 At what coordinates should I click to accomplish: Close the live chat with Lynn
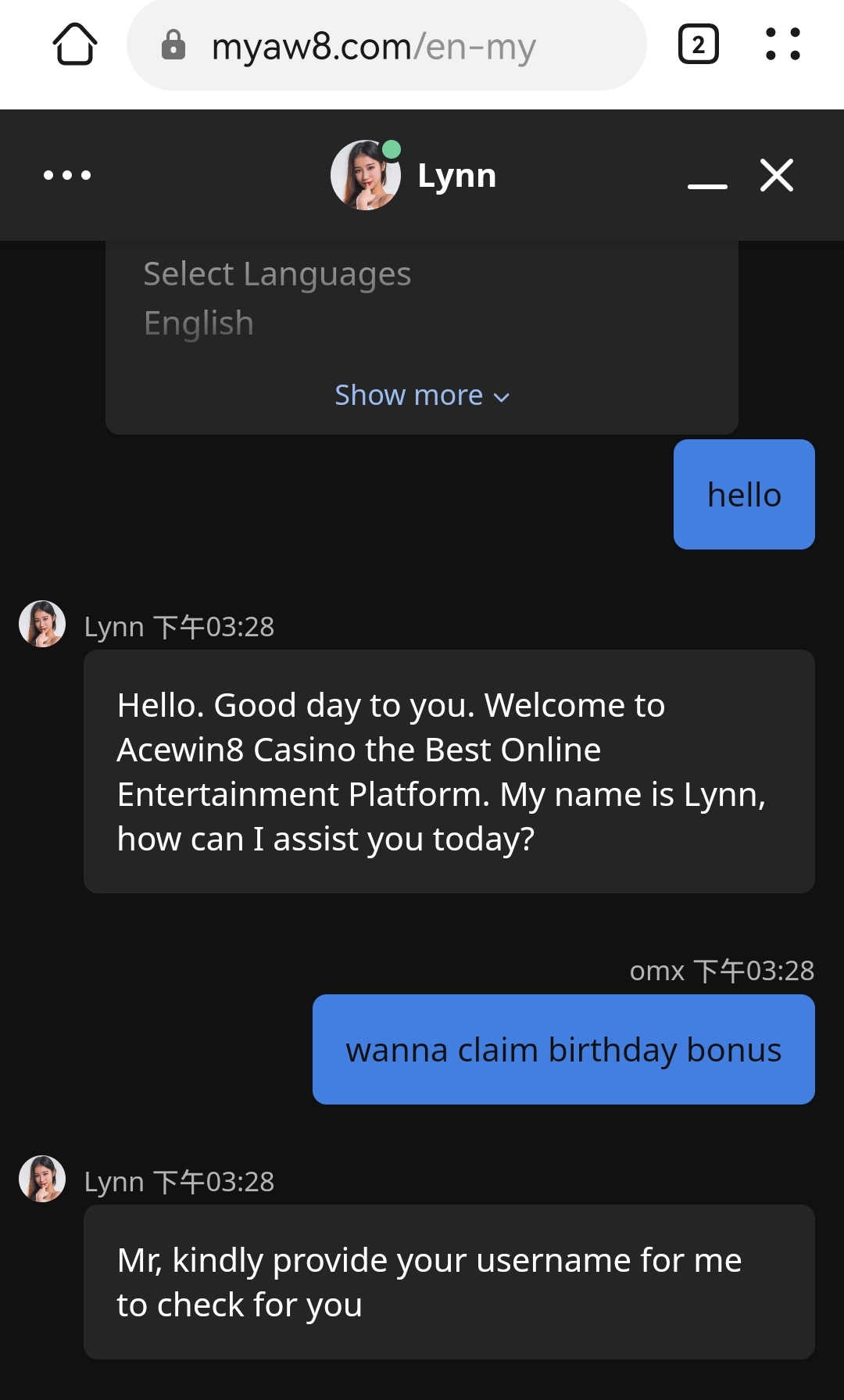[776, 175]
